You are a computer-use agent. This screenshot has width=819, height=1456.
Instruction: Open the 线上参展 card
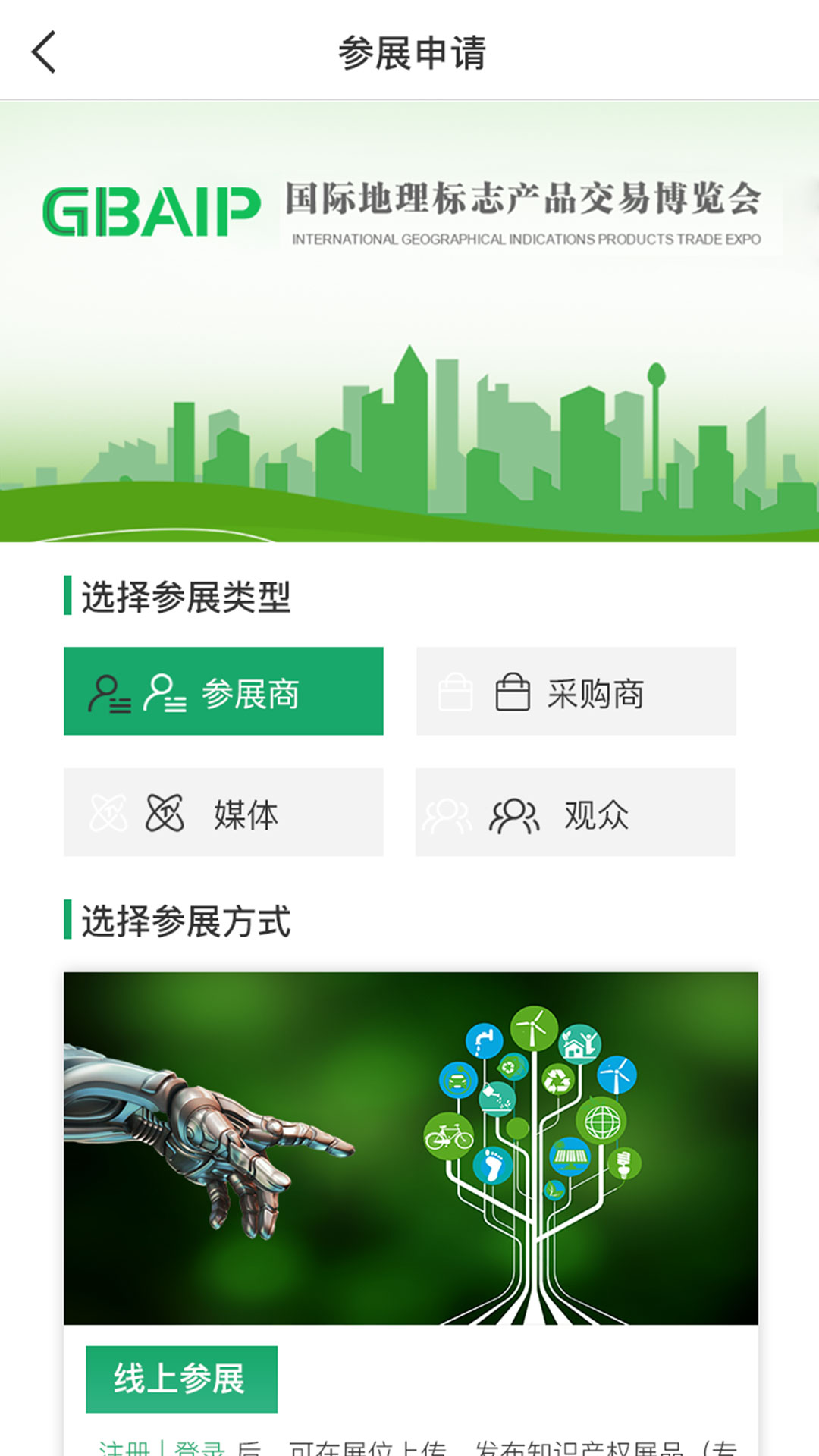coord(411,1213)
